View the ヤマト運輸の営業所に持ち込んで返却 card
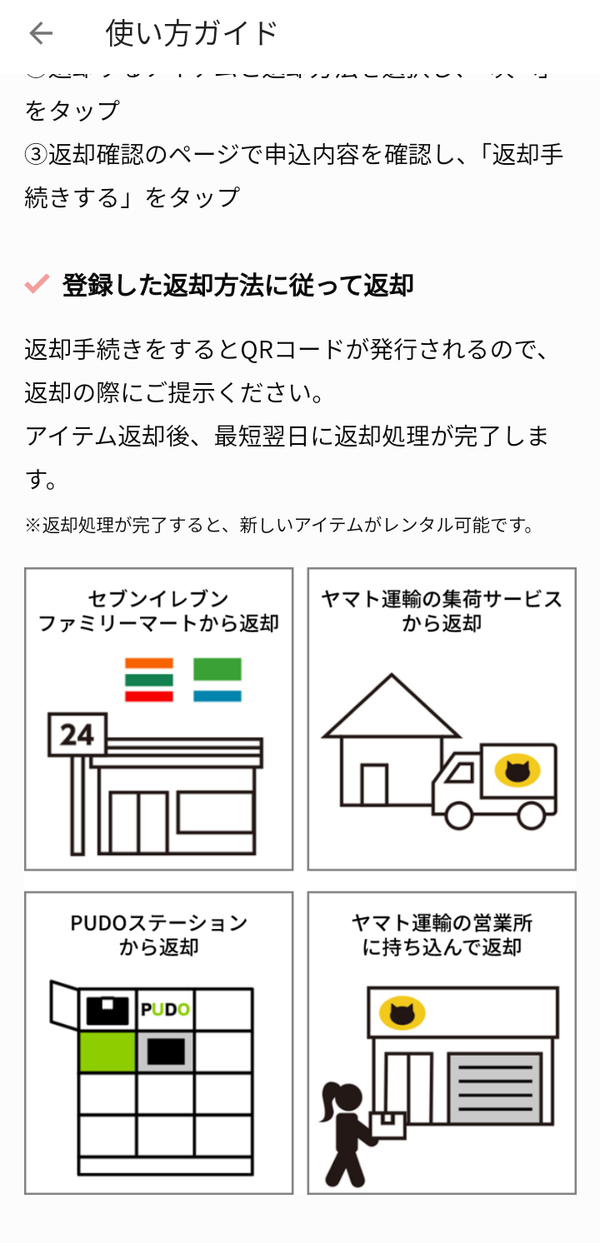Image resolution: width=600 pixels, height=1243 pixels. click(x=442, y=1043)
